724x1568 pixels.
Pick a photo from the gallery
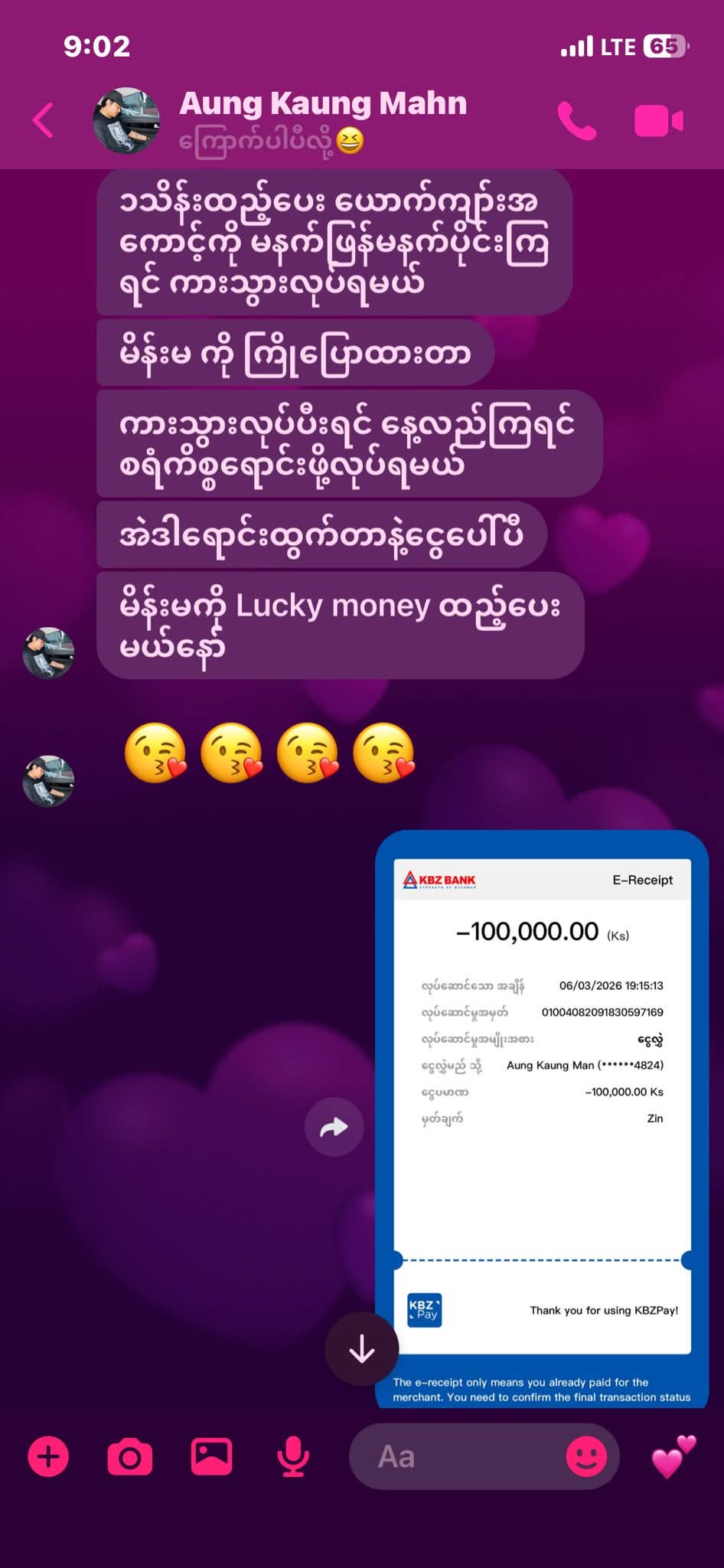pyautogui.click(x=211, y=1456)
